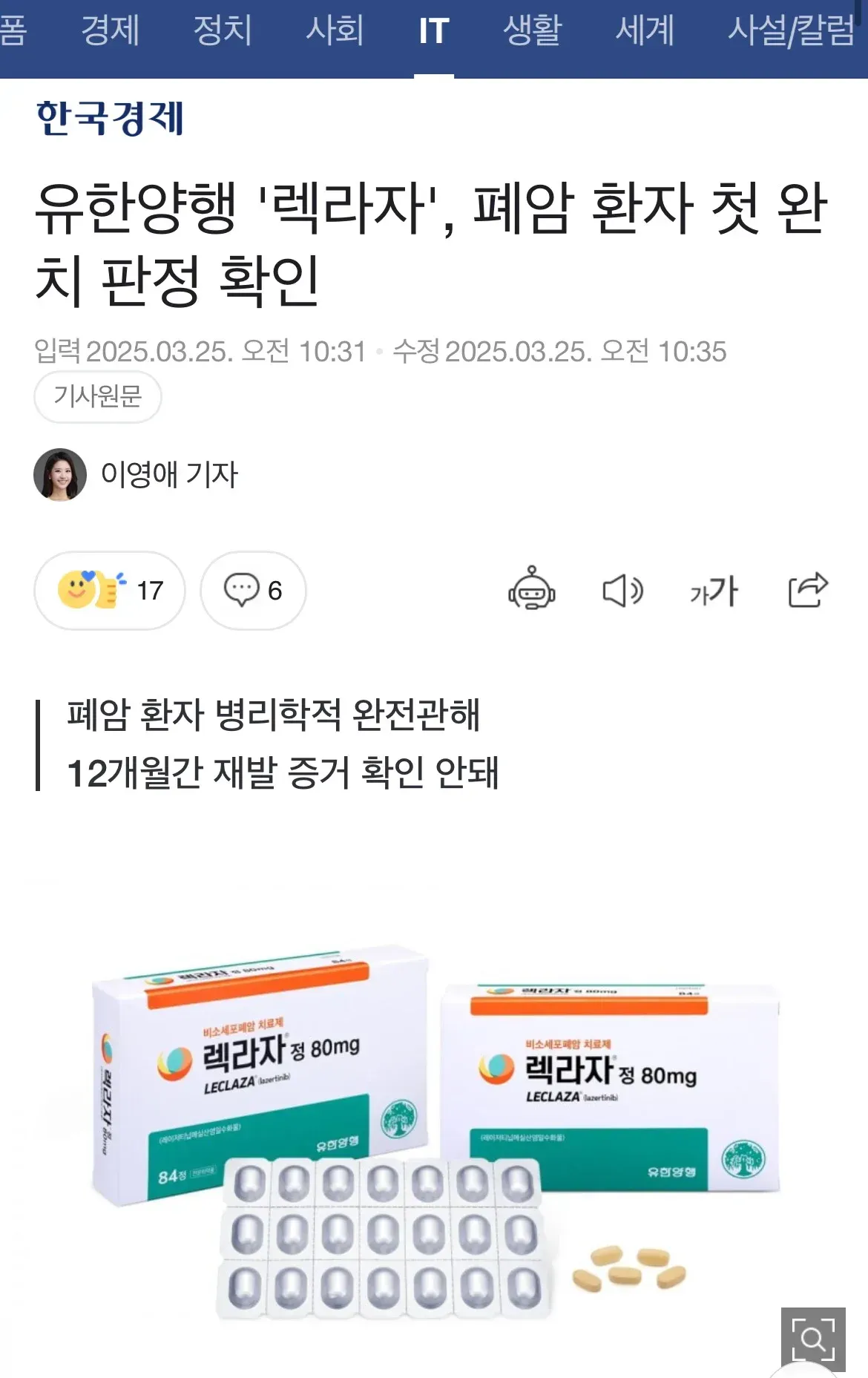Screen dimensions: 868x1378
Task: Open the 한국경제 press page
Action: click(x=110, y=119)
